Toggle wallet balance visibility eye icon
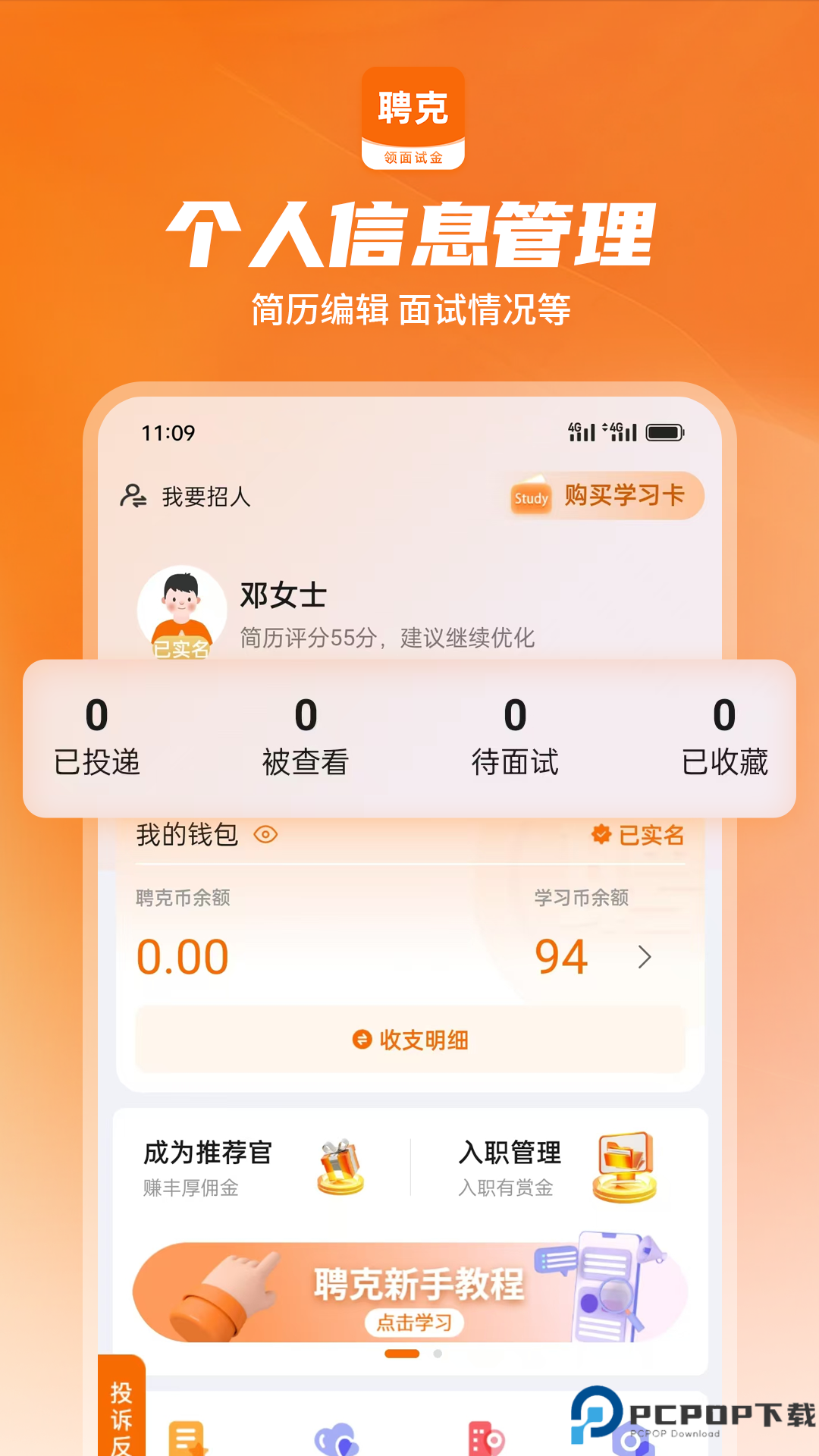Viewport: 819px width, 1456px height. tap(265, 834)
